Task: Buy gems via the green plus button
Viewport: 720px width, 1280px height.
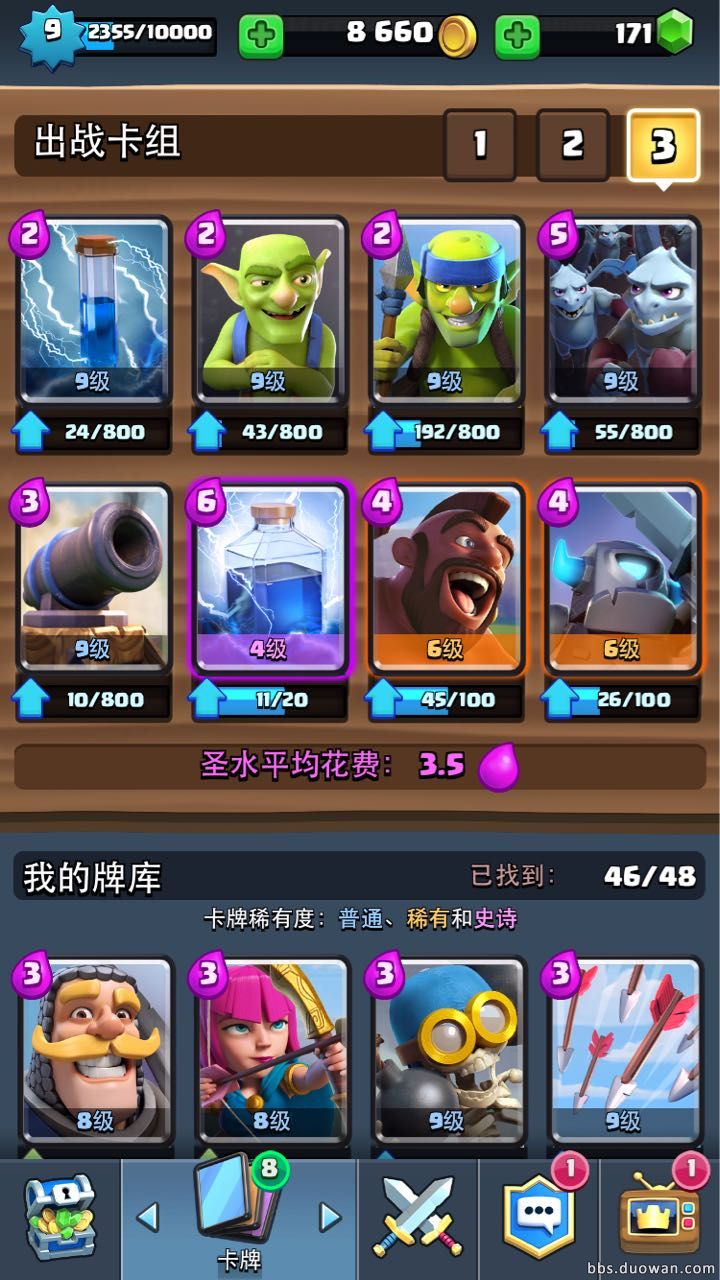Action: (x=517, y=37)
